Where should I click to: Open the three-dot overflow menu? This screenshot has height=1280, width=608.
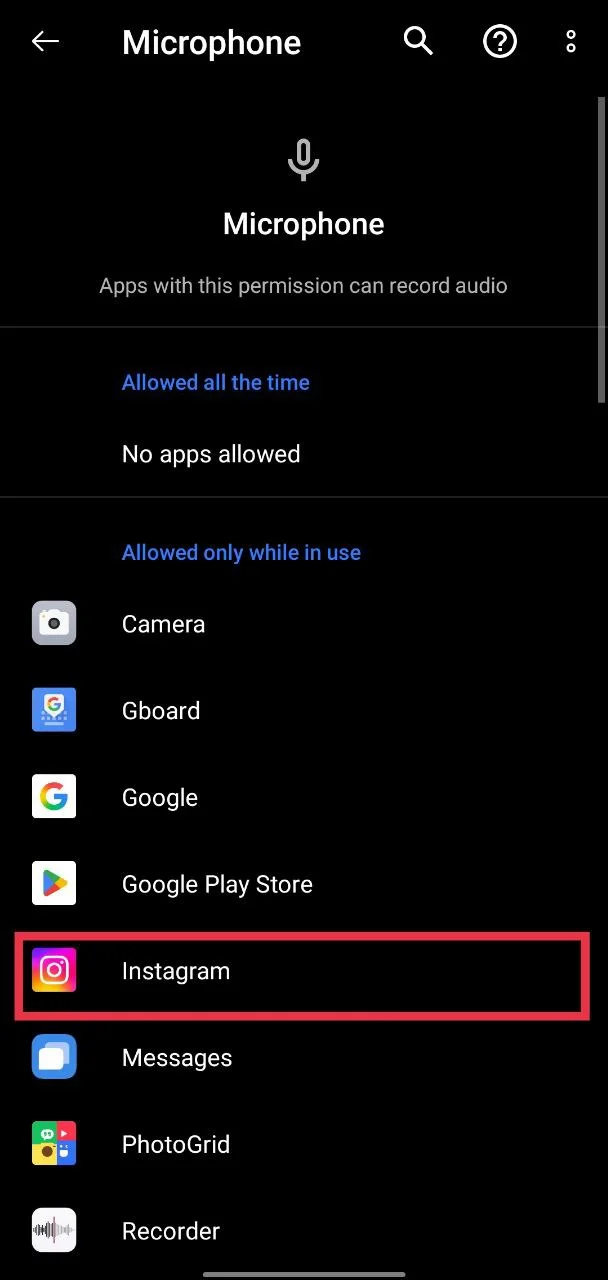click(x=570, y=42)
